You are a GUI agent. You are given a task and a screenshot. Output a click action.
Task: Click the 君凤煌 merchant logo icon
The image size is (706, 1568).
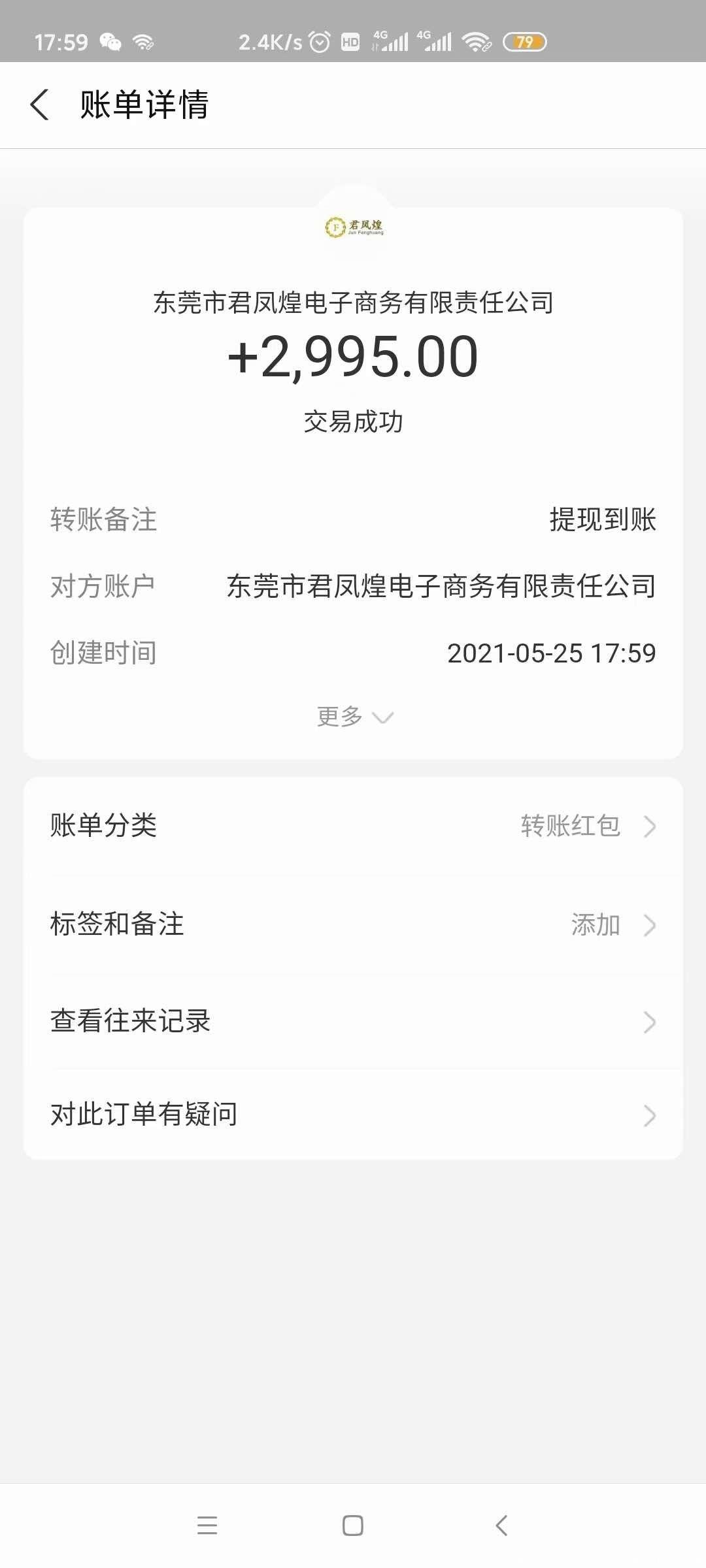click(353, 227)
